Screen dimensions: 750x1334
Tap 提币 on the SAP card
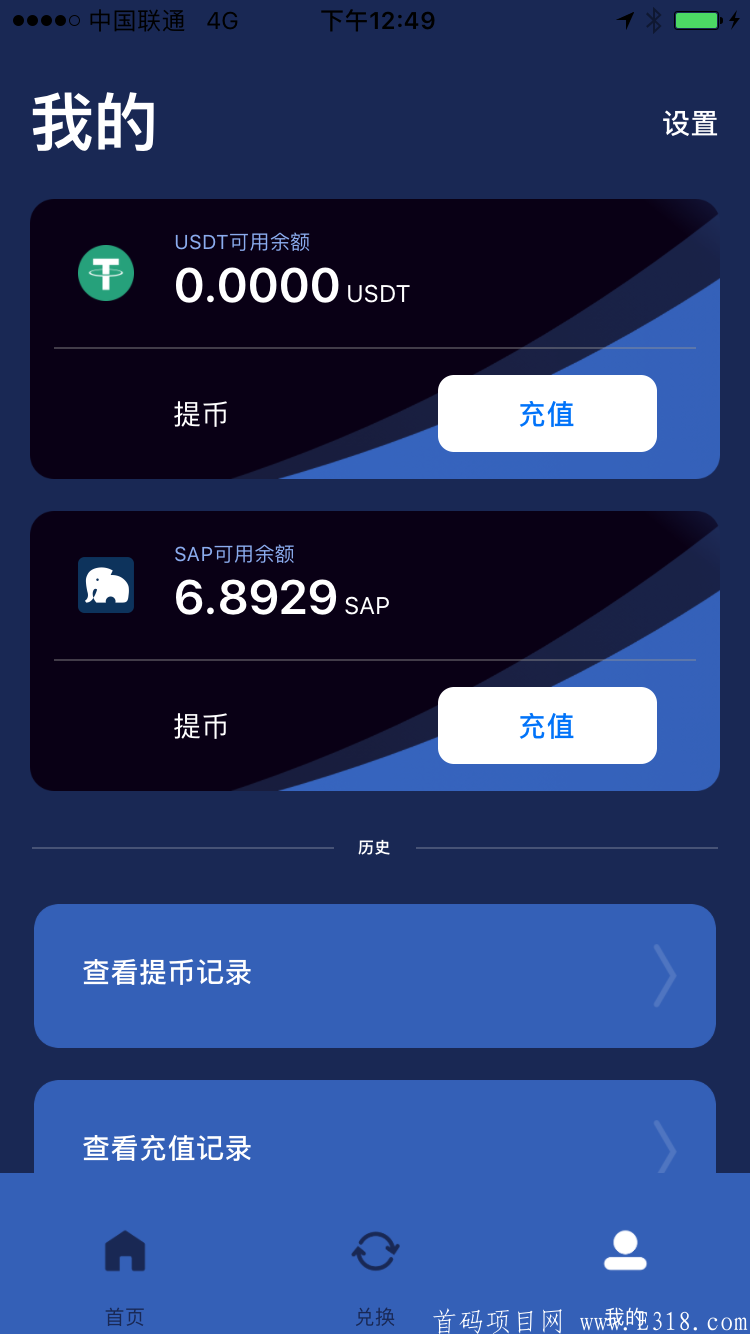pyautogui.click(x=201, y=726)
